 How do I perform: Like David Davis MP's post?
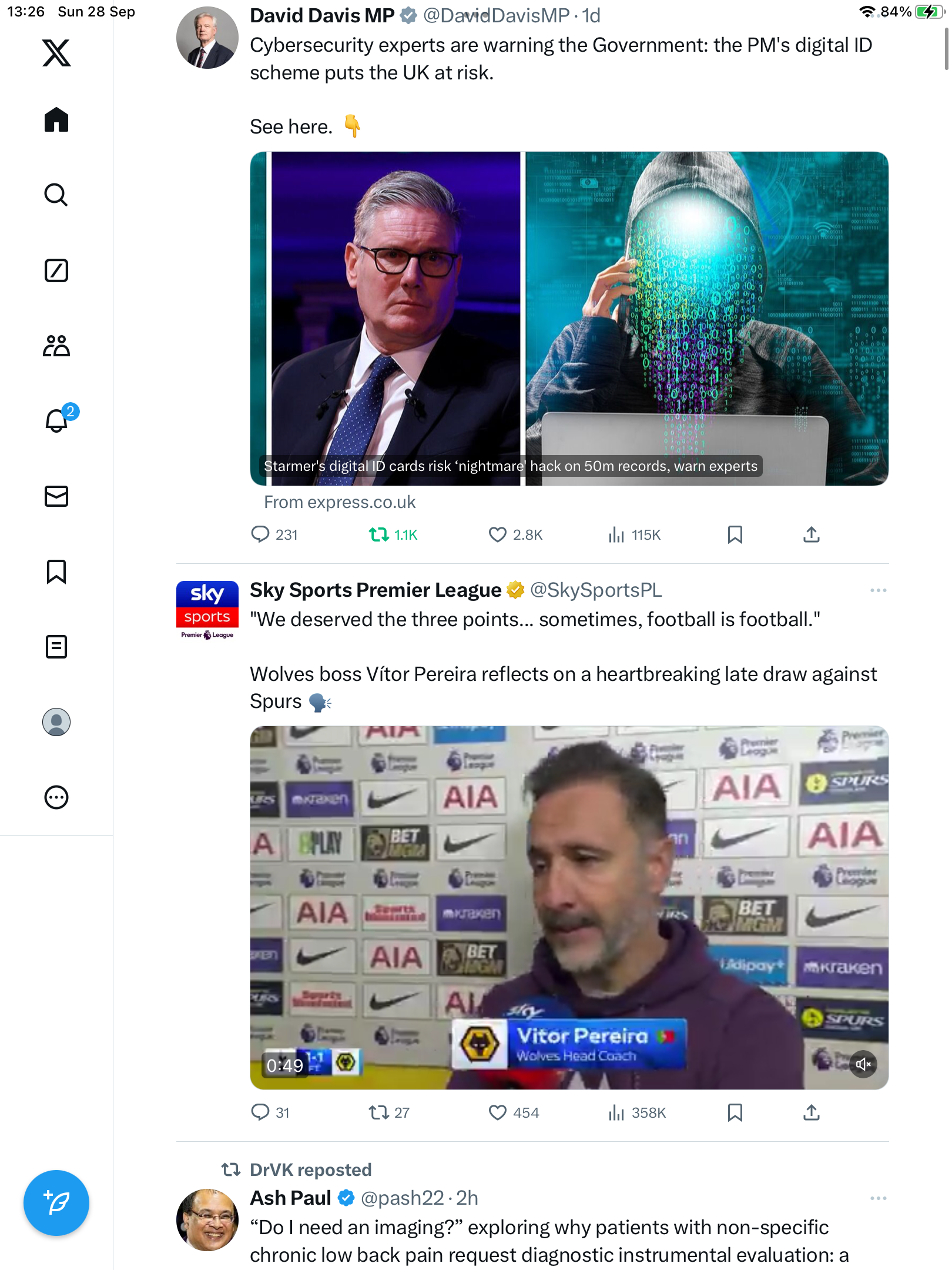pos(497,534)
